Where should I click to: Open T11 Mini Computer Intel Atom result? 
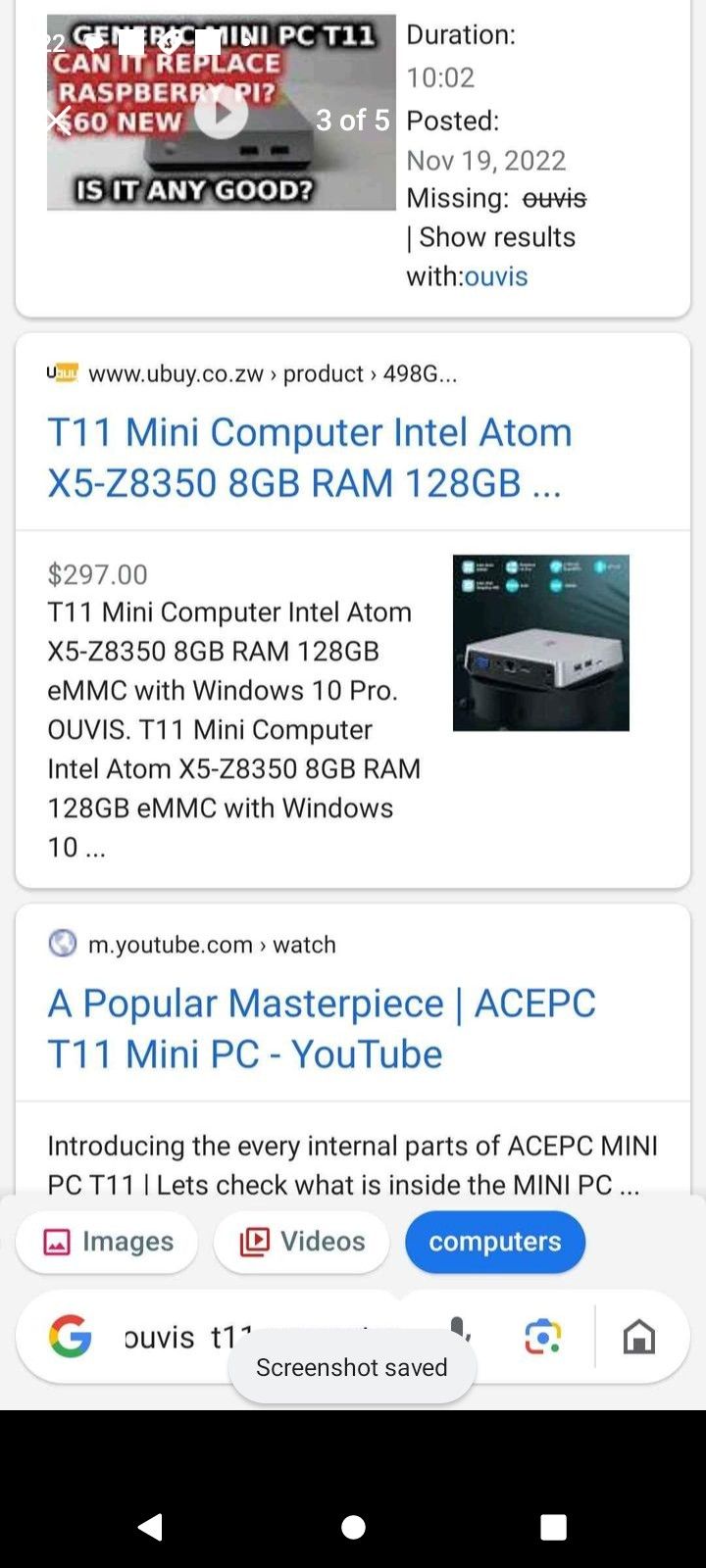pos(309,457)
